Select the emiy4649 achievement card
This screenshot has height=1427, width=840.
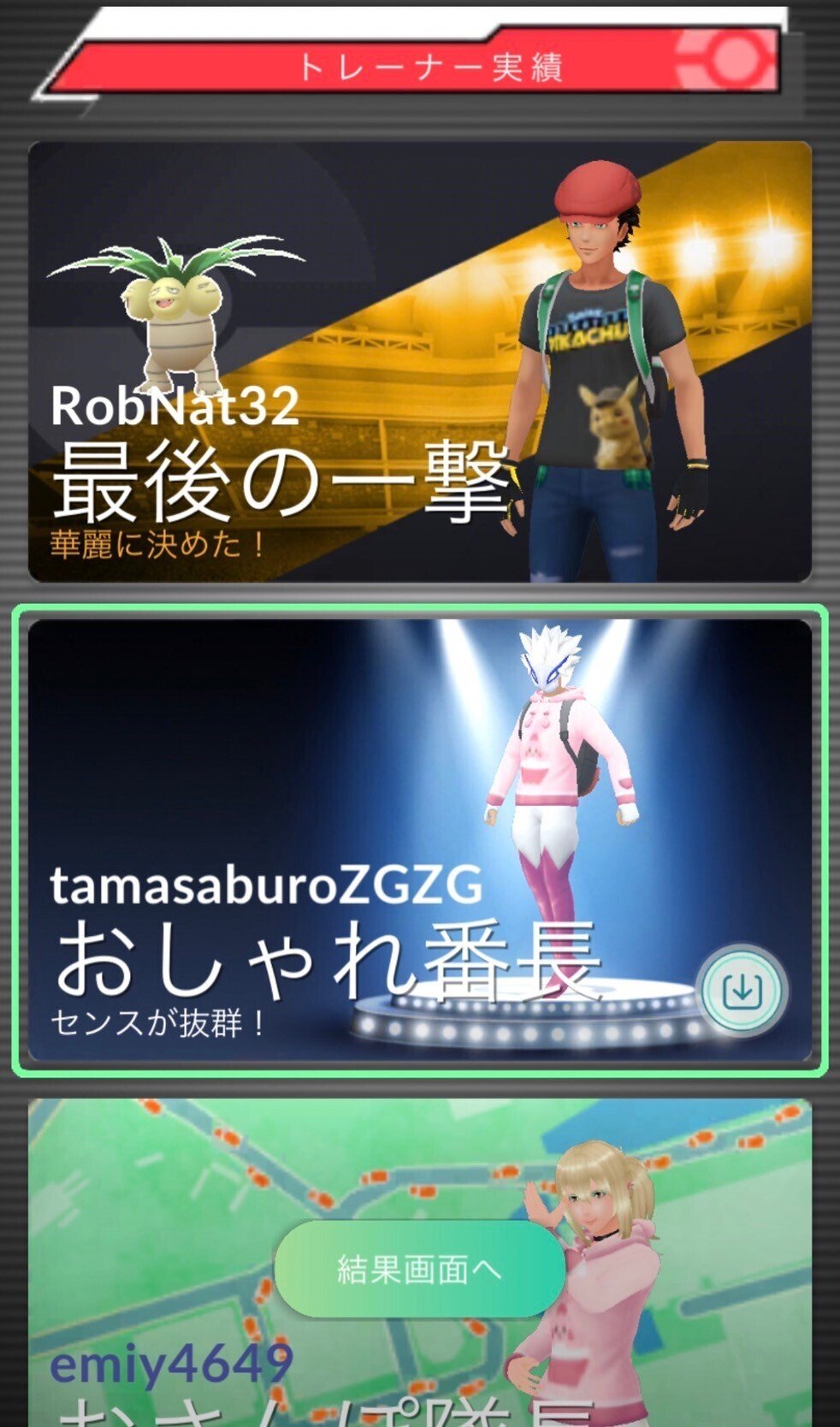point(419,1263)
